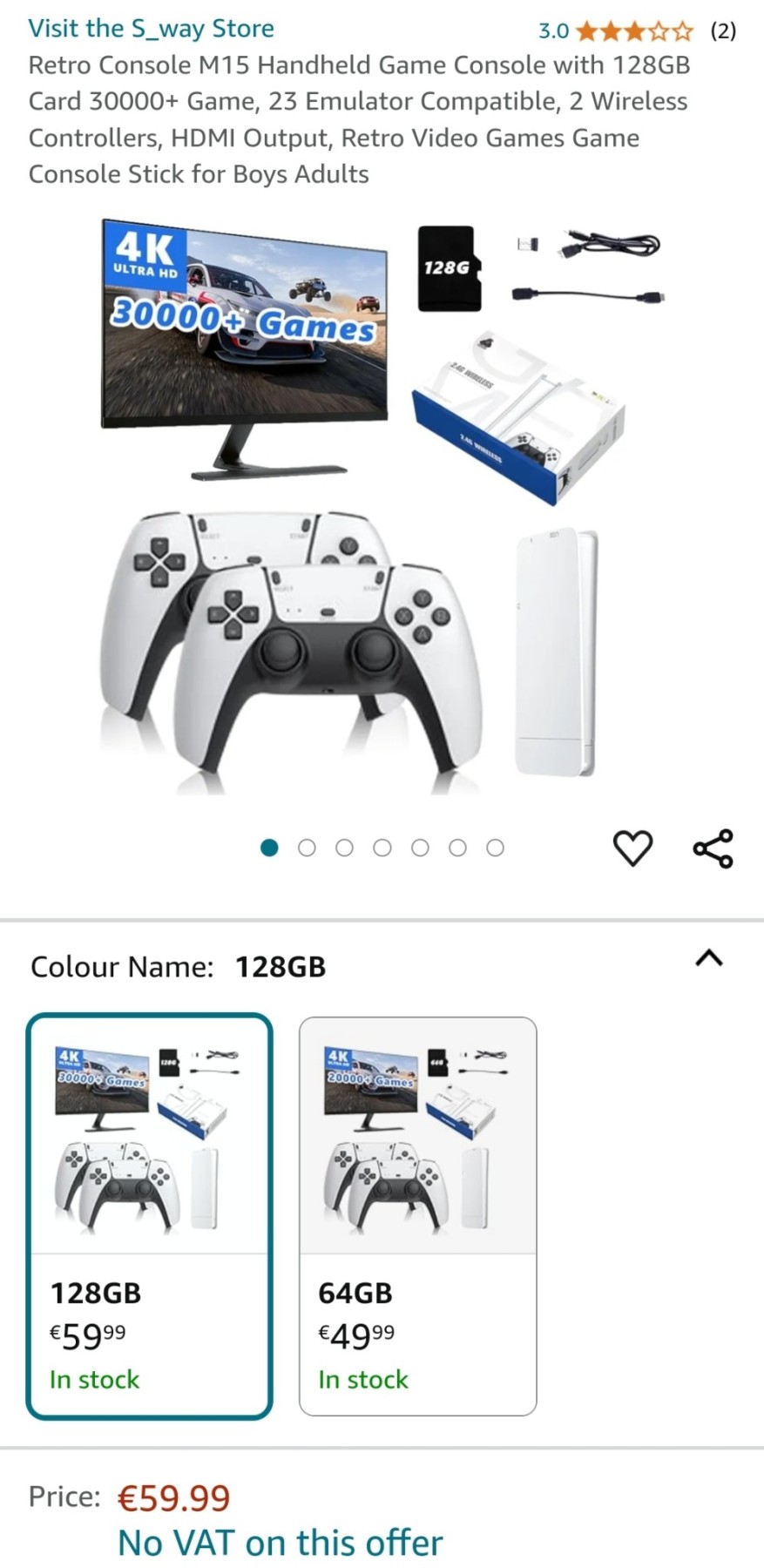Visit the S_way Store link
This screenshot has width=764, height=1568.
151,29
